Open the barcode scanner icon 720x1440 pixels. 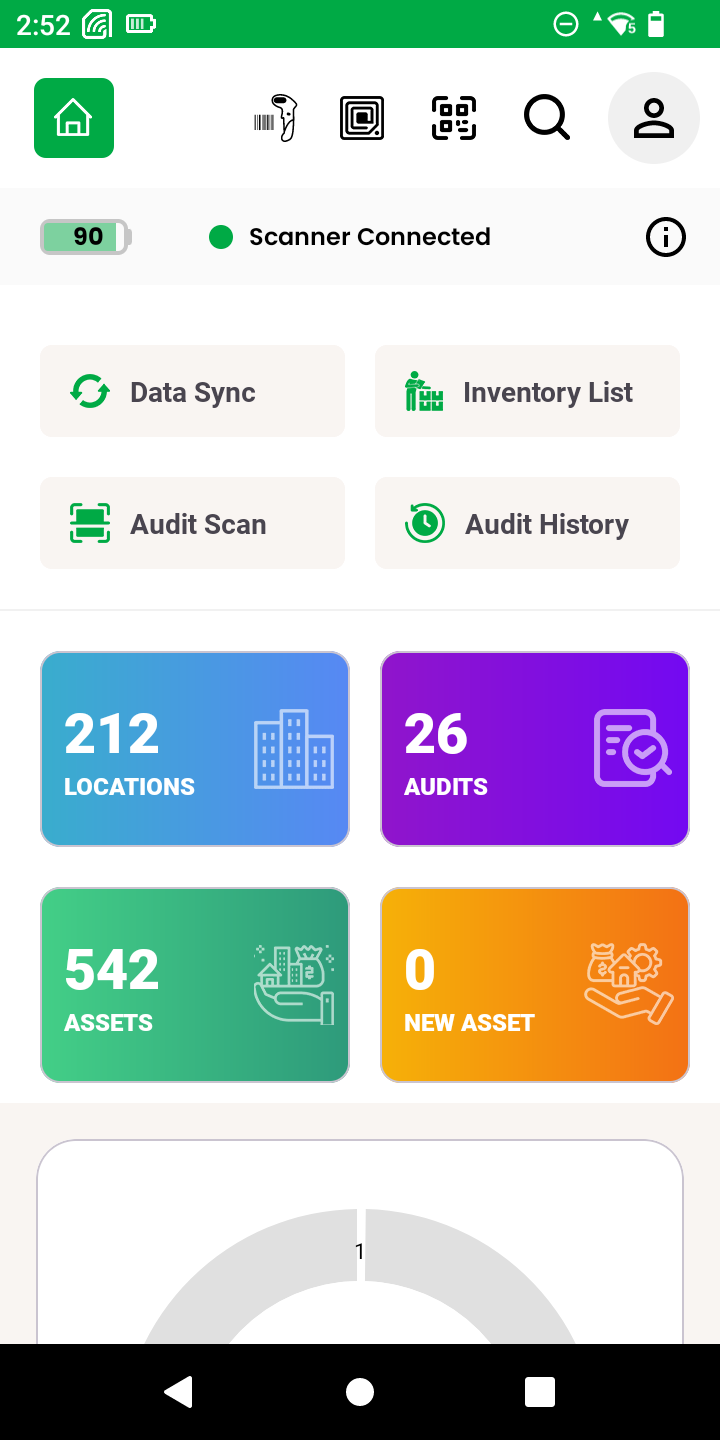pyautogui.click(x=276, y=118)
